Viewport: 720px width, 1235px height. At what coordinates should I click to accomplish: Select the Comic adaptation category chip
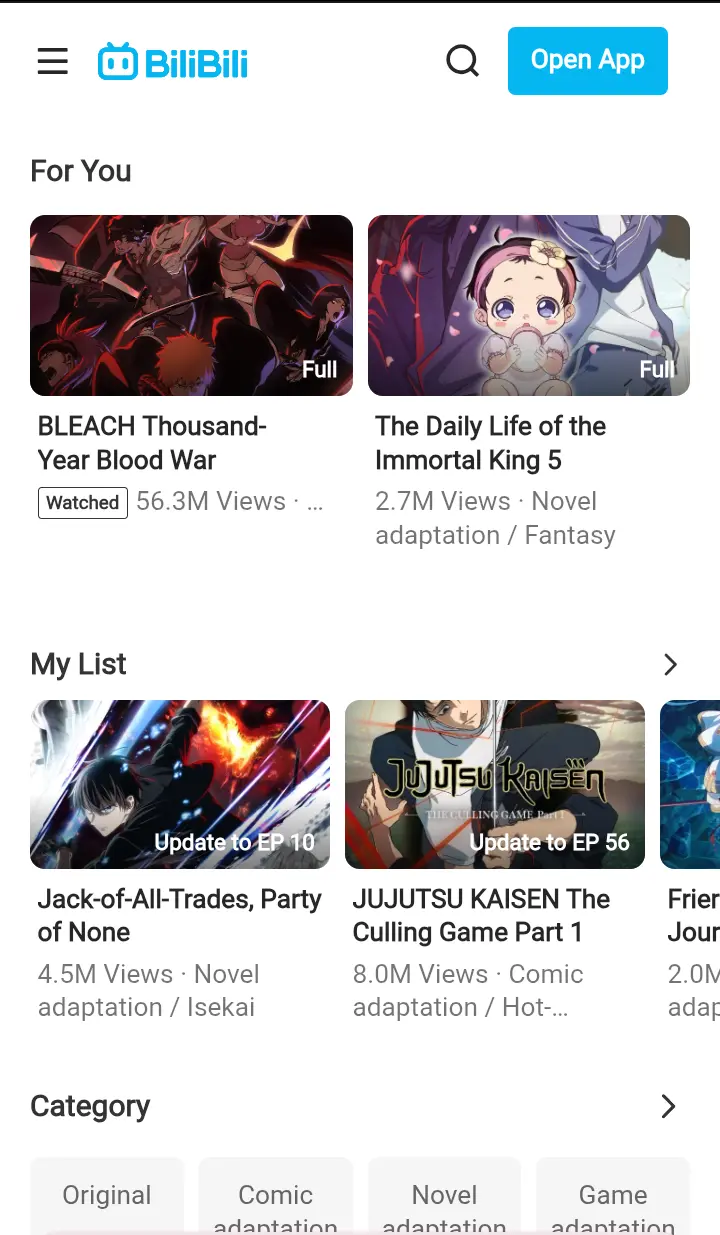[x=276, y=1196]
